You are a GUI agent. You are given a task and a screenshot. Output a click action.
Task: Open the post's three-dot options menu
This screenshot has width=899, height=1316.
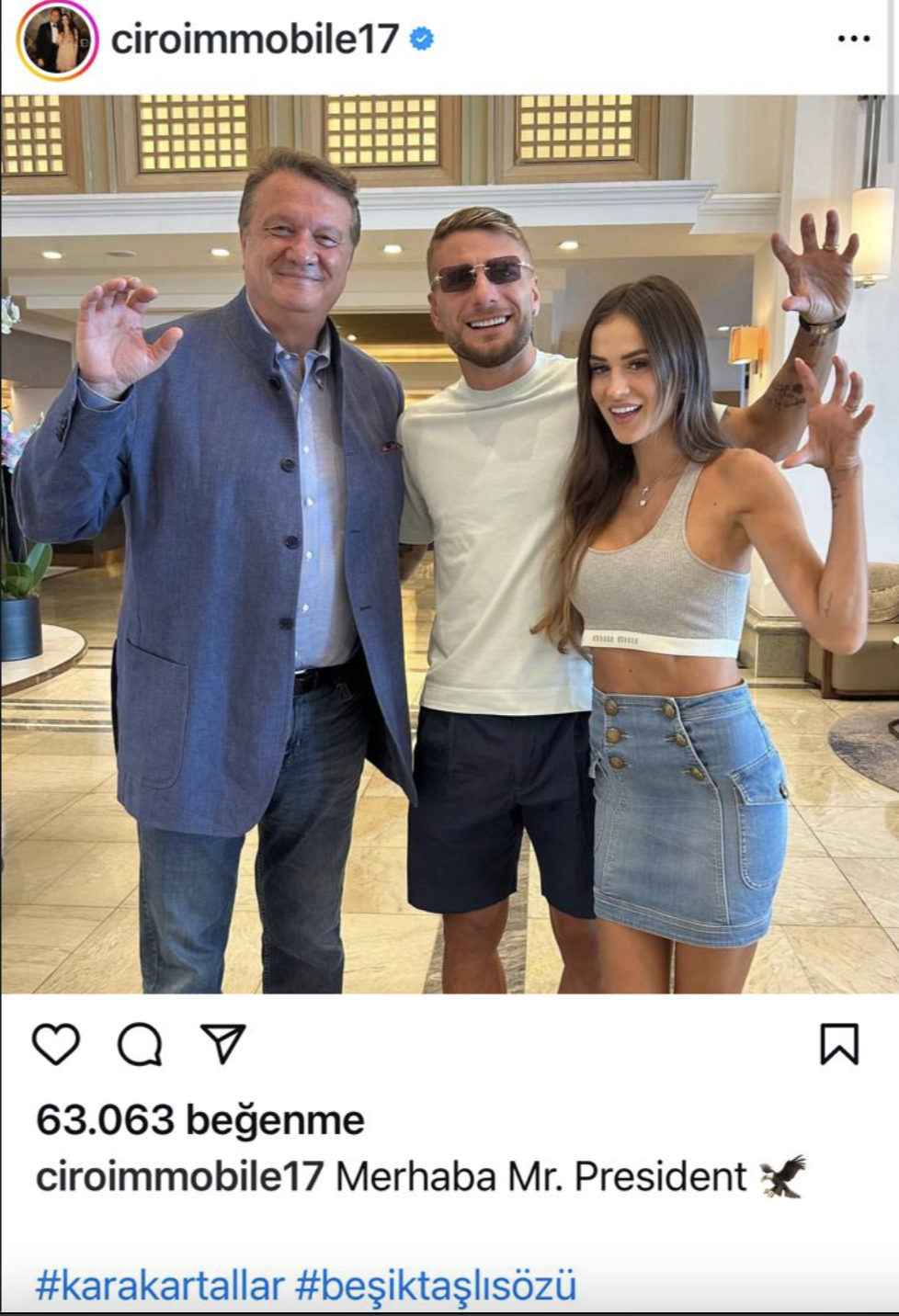point(853,40)
